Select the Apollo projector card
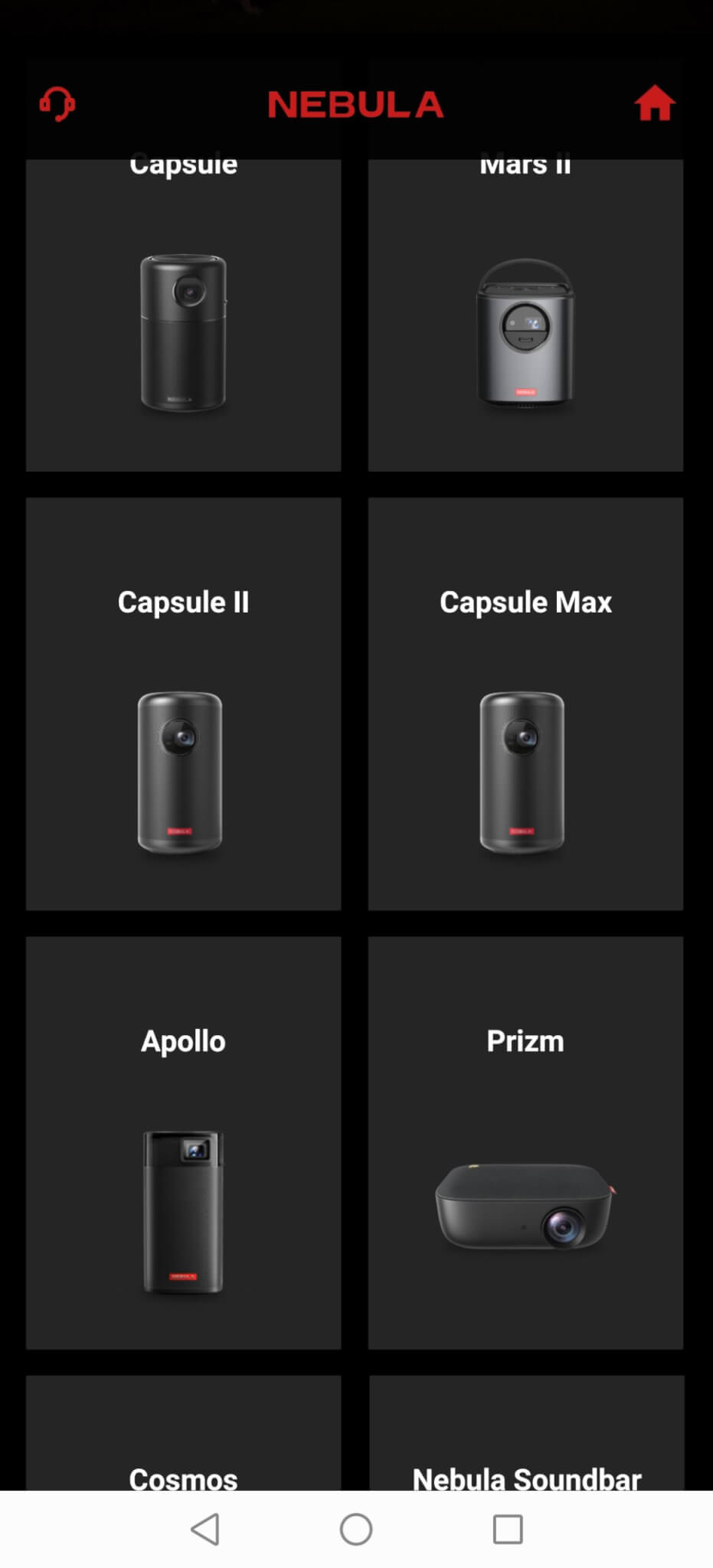713x1568 pixels. [183, 1142]
